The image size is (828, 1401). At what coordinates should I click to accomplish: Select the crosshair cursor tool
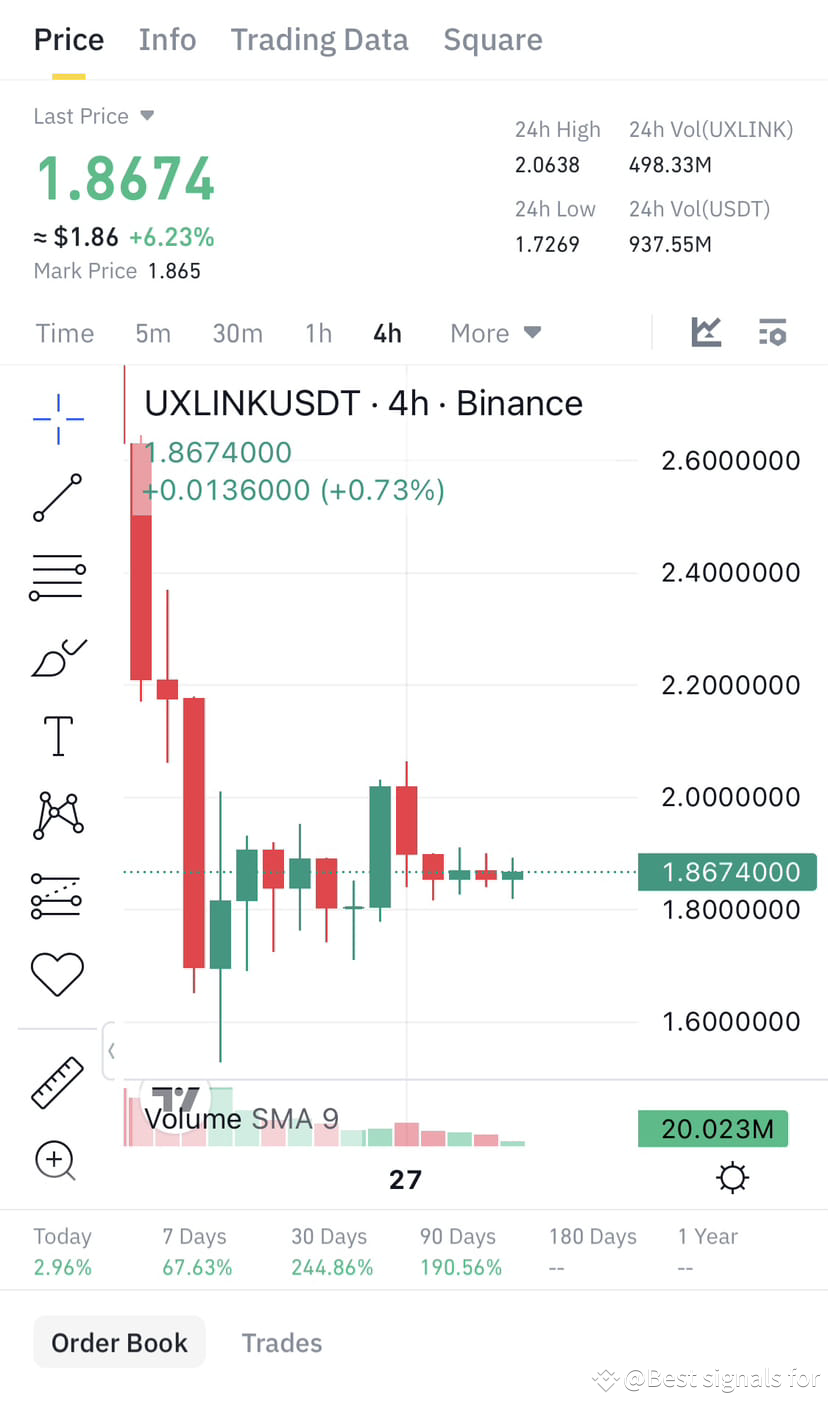tap(57, 419)
